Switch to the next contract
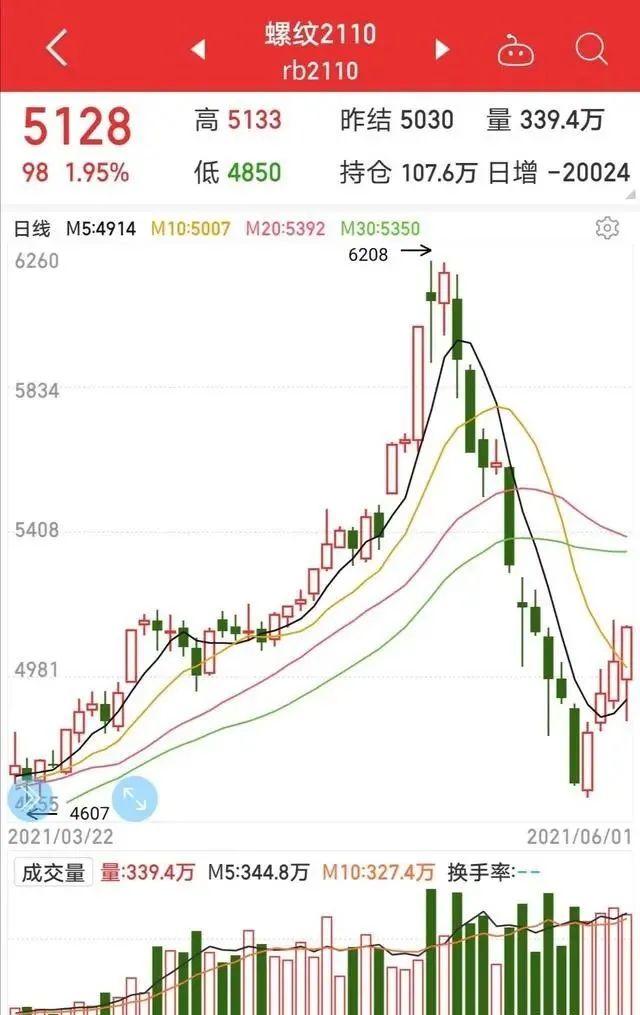Screen dimensions: 640x1015 coord(442,48)
